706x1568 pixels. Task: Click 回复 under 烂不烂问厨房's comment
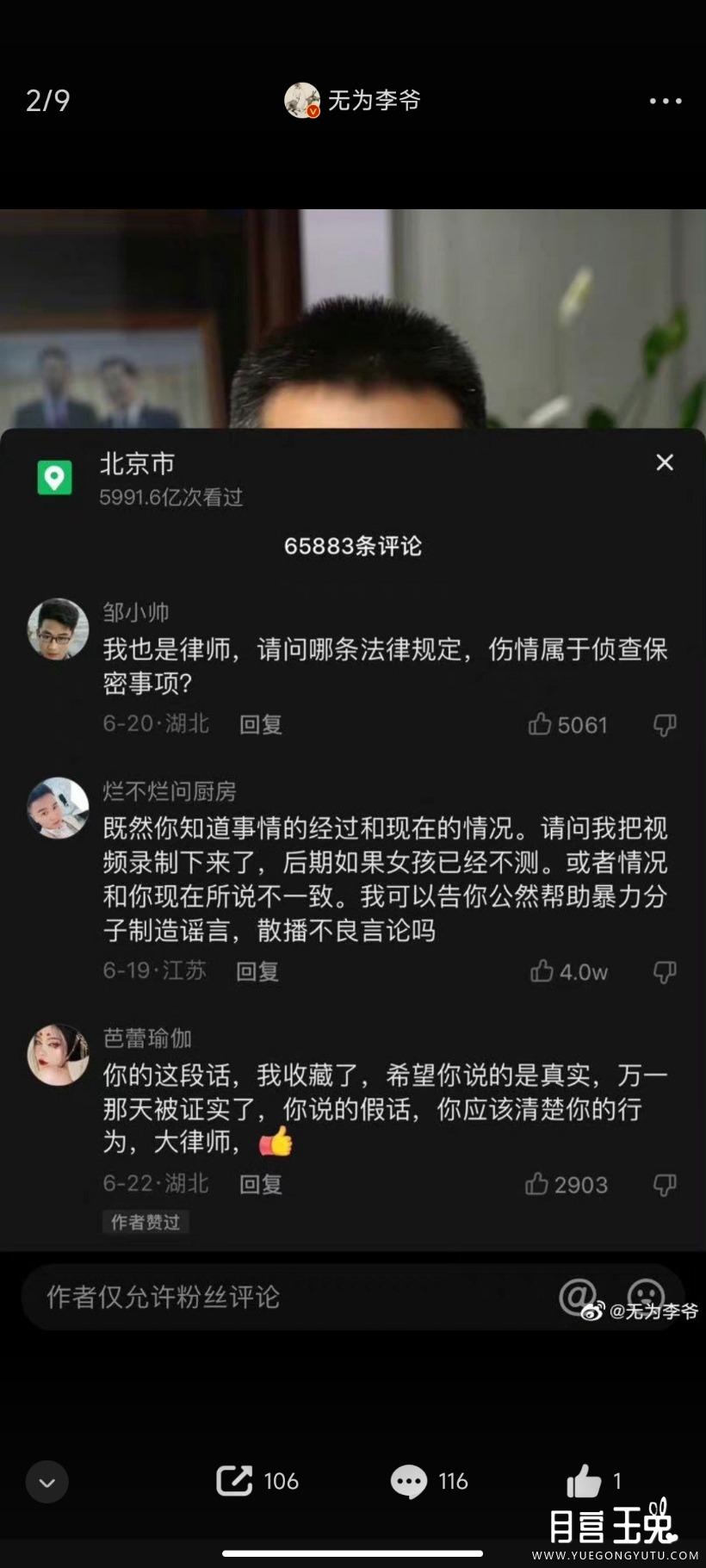[256, 971]
